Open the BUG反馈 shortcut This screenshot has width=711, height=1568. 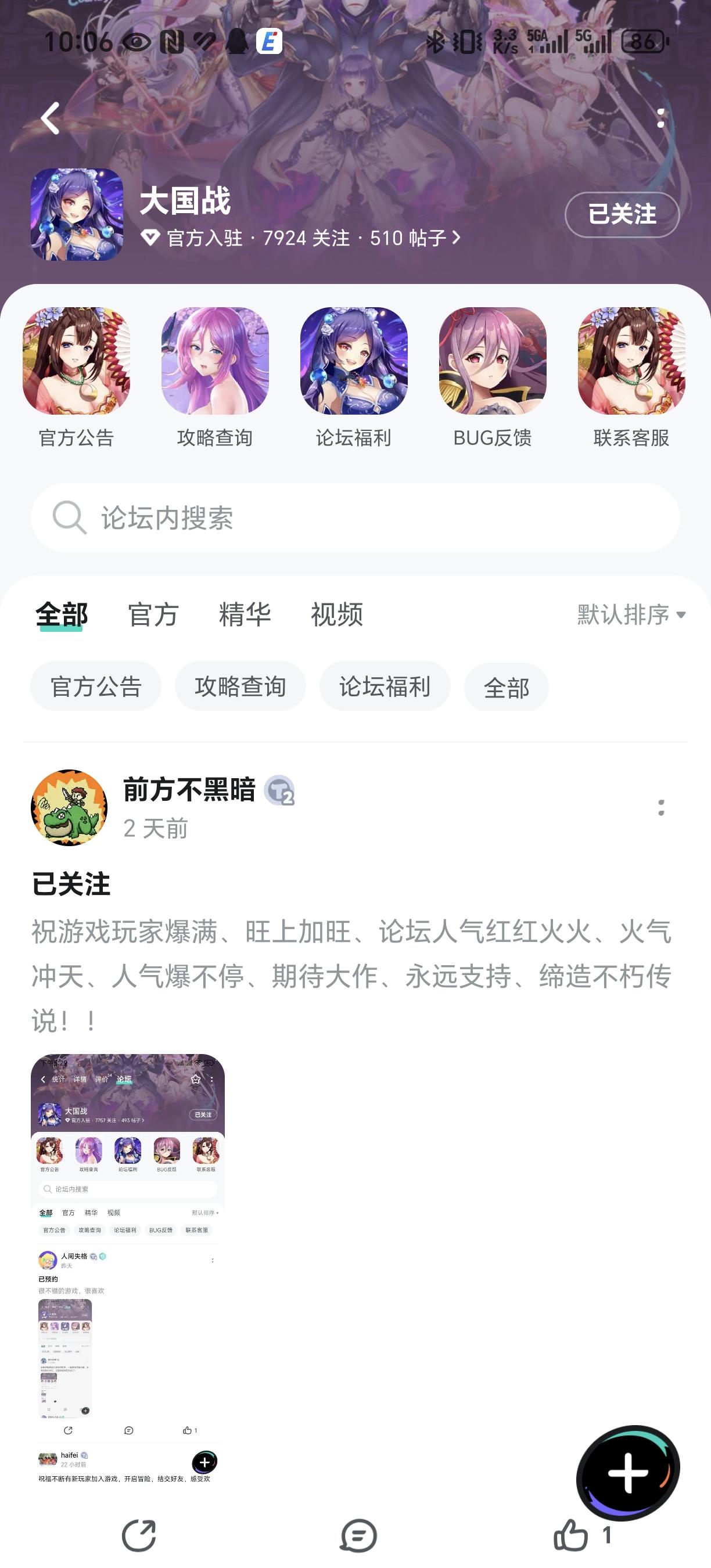click(x=493, y=377)
